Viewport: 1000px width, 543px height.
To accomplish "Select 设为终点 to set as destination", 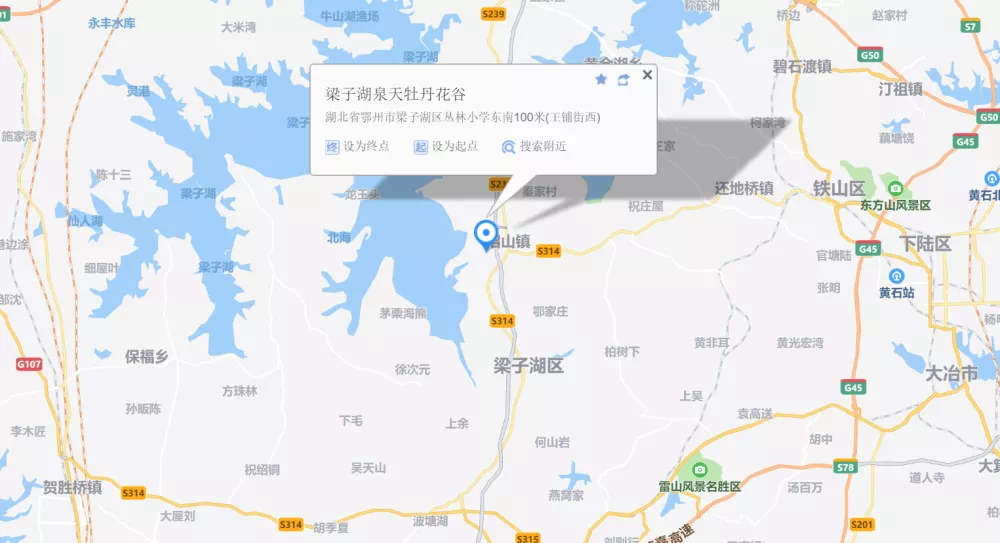I will pos(356,147).
